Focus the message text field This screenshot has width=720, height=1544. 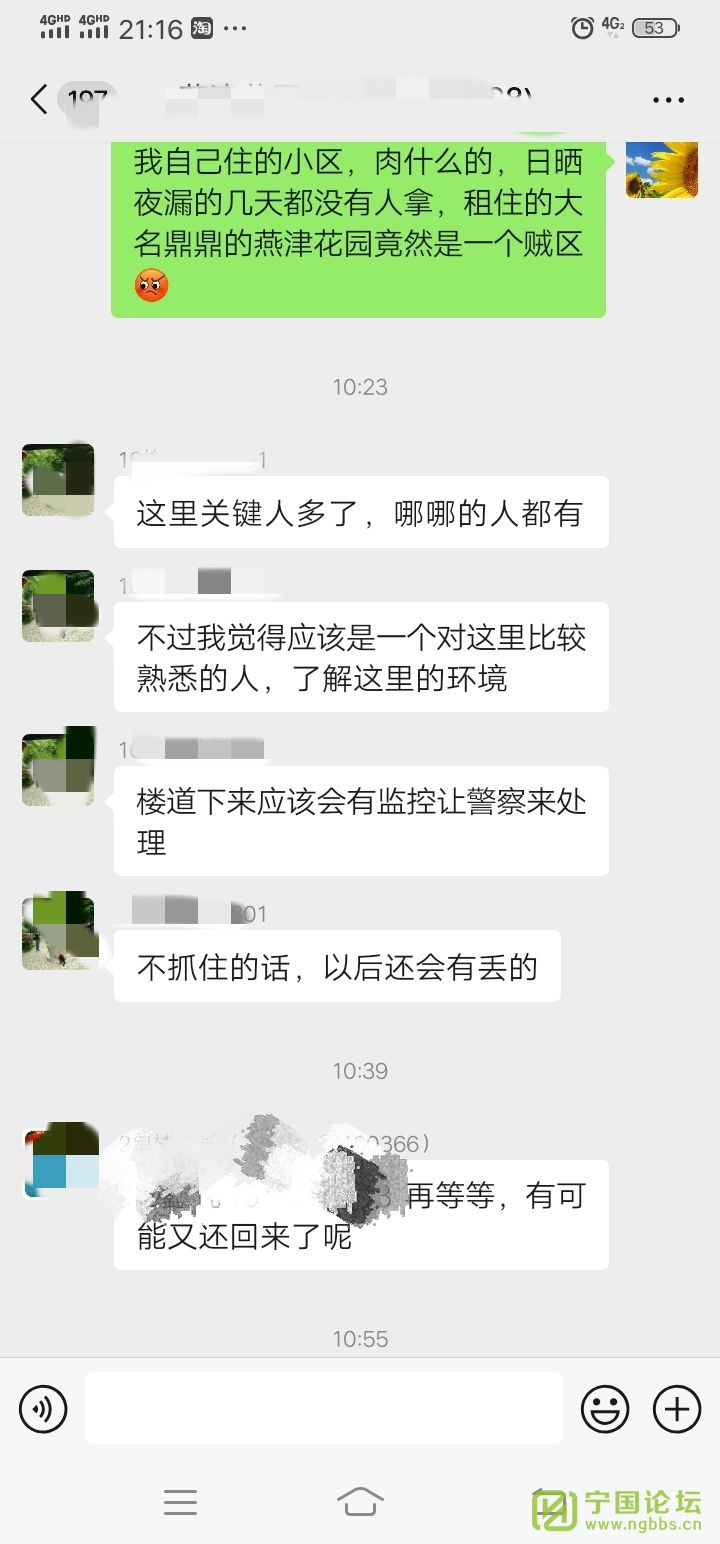tap(323, 1408)
